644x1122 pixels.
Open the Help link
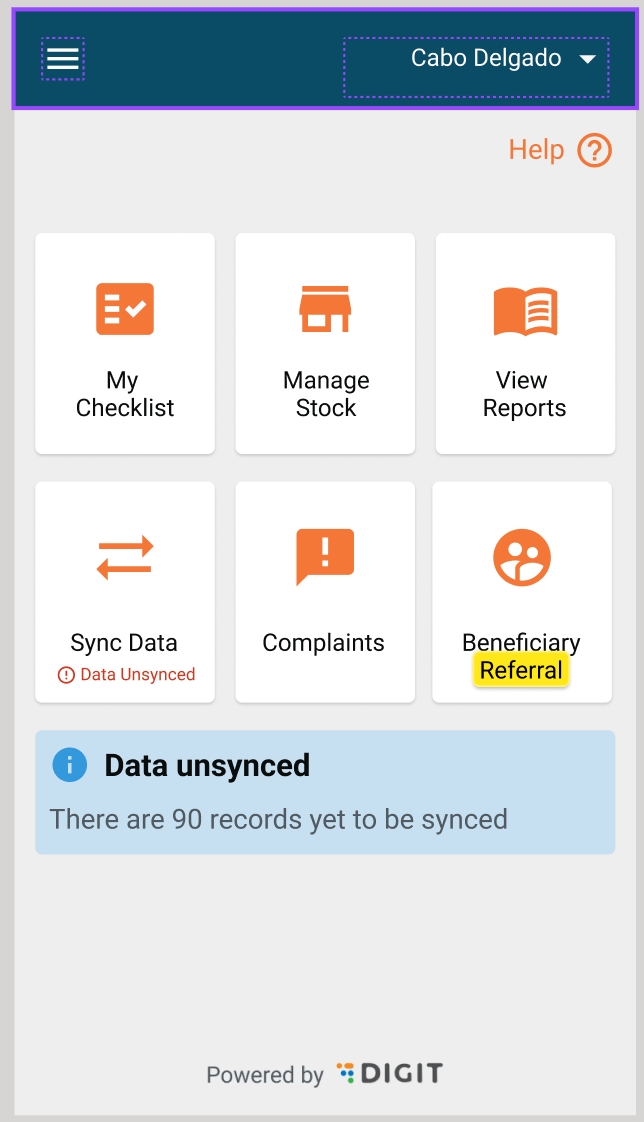[559, 151]
